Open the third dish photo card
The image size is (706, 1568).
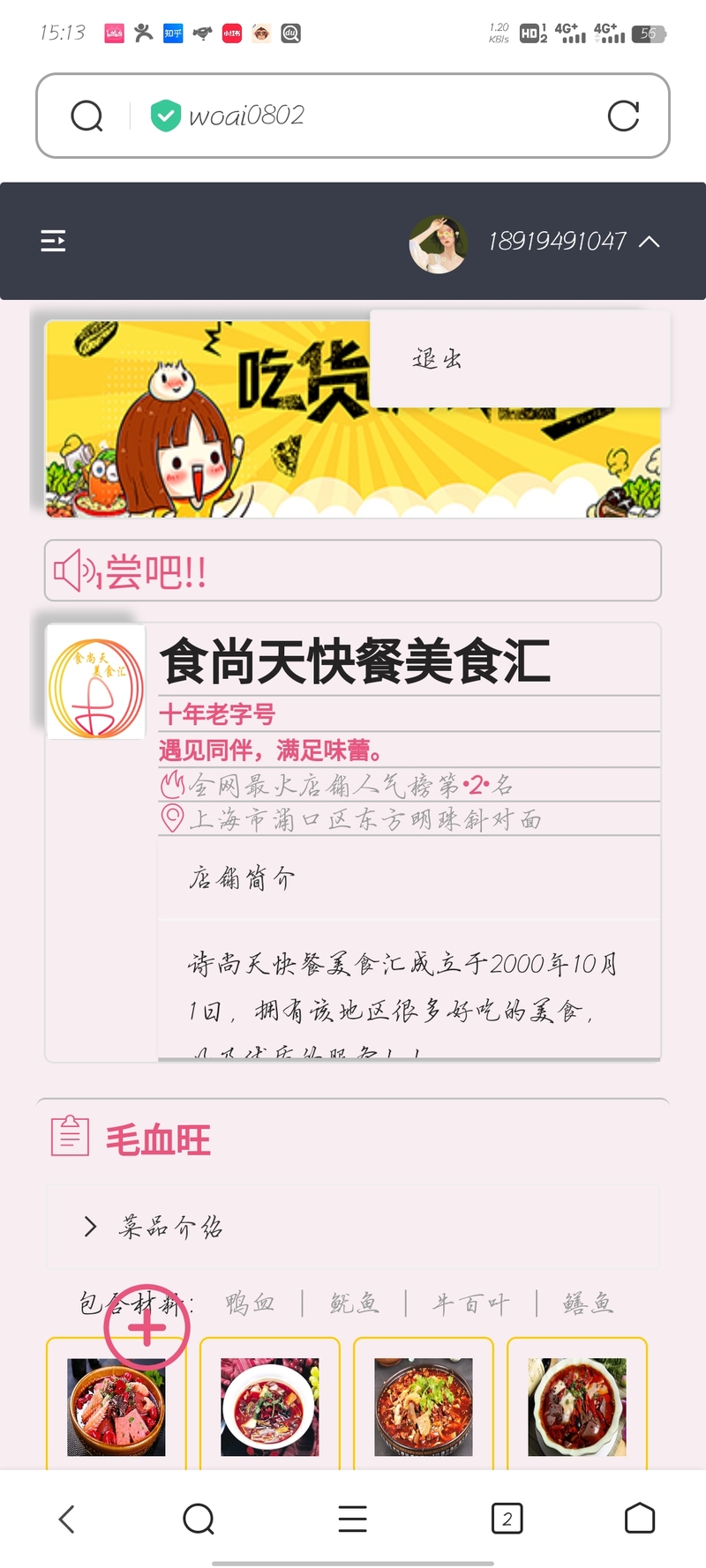pyautogui.click(x=424, y=1406)
